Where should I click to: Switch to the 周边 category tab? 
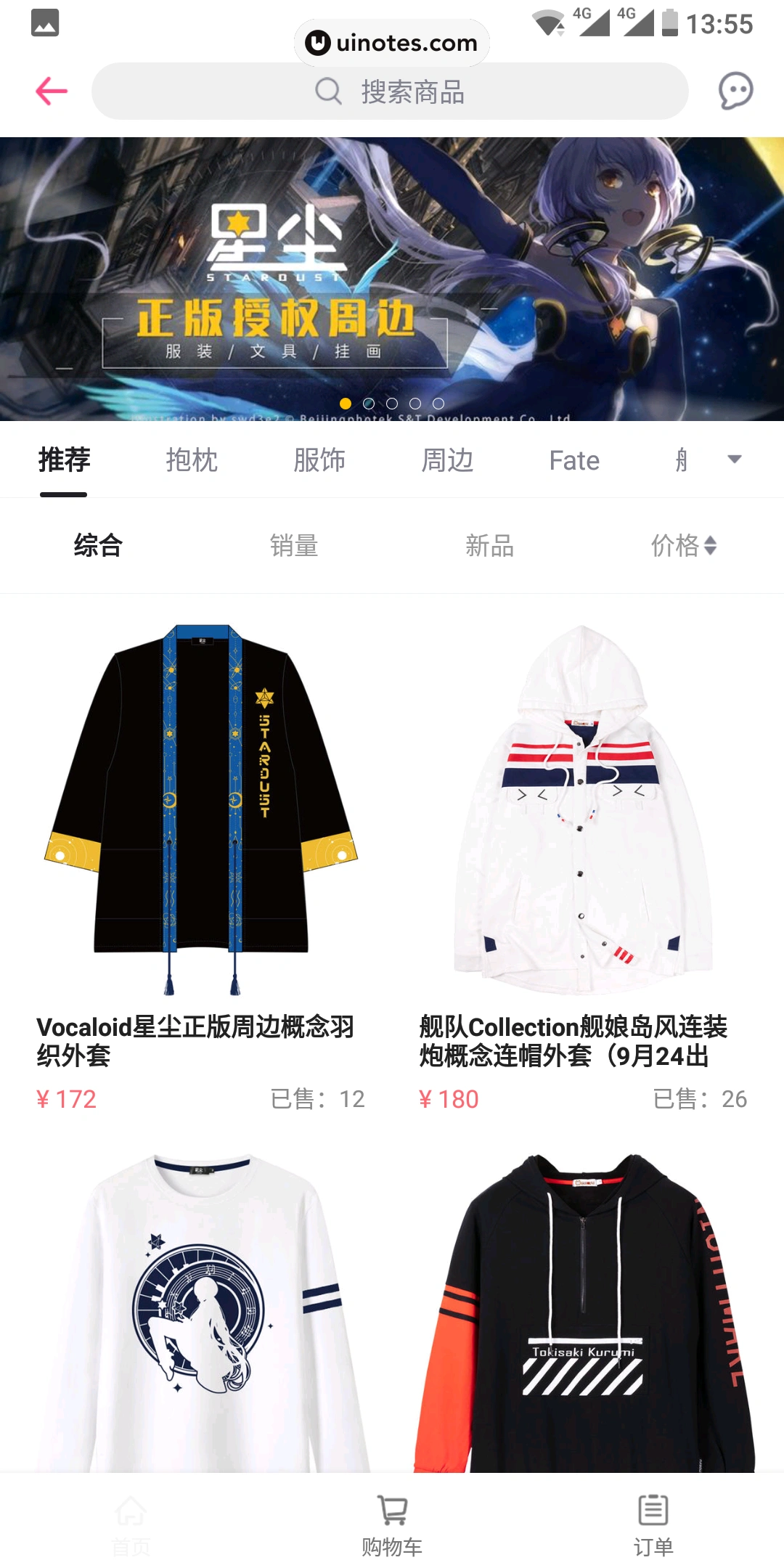tap(447, 460)
